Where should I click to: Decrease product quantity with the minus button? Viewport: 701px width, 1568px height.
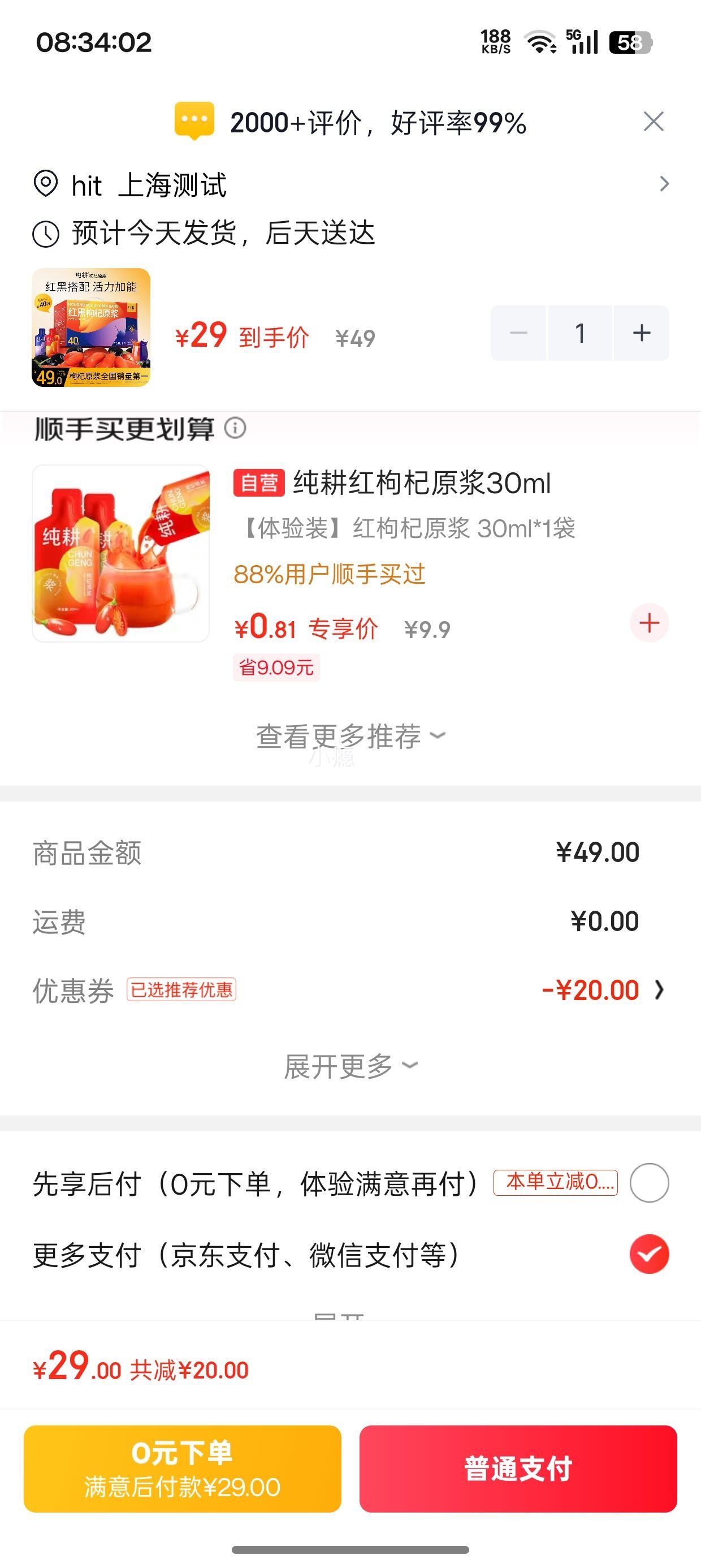pos(518,333)
